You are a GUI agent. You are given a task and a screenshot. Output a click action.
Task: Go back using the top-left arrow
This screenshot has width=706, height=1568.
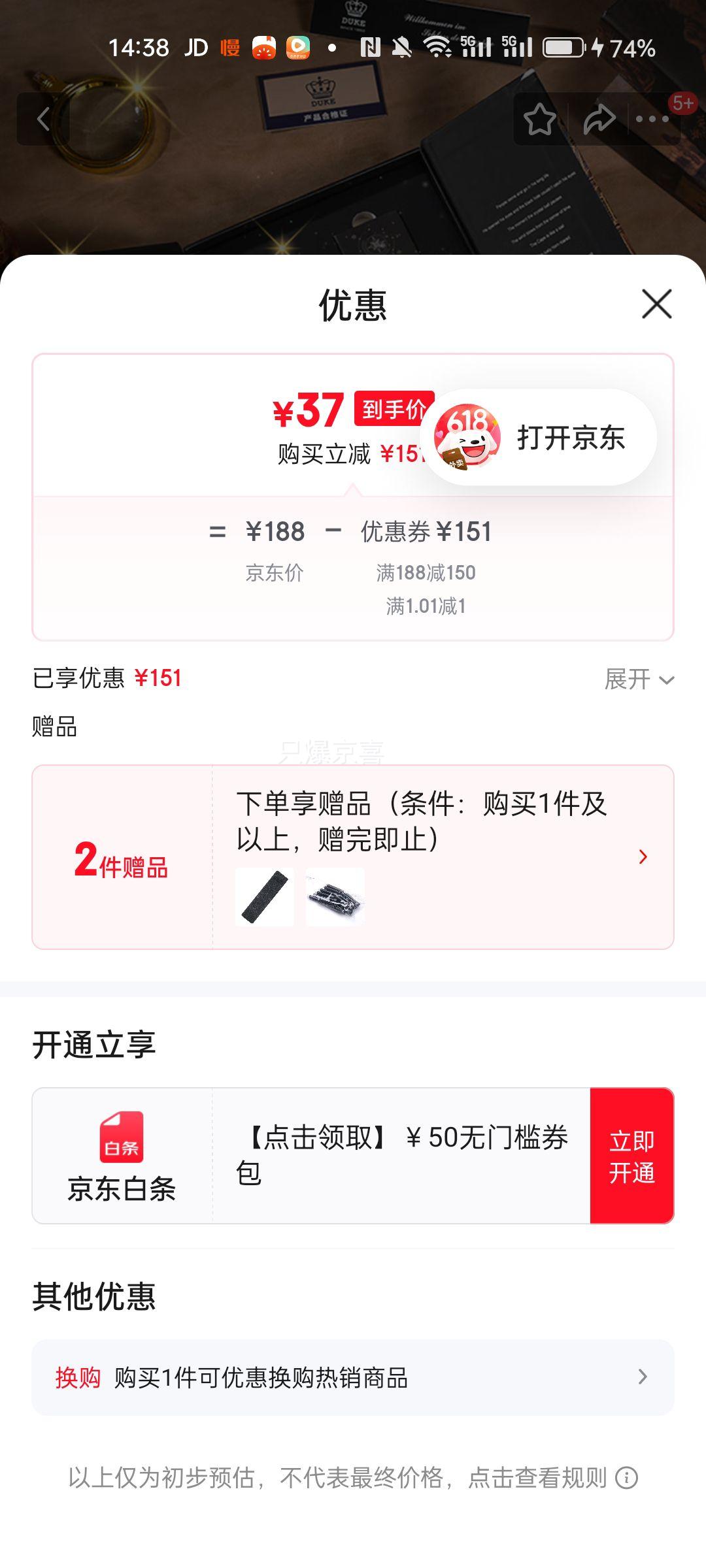pyautogui.click(x=43, y=119)
